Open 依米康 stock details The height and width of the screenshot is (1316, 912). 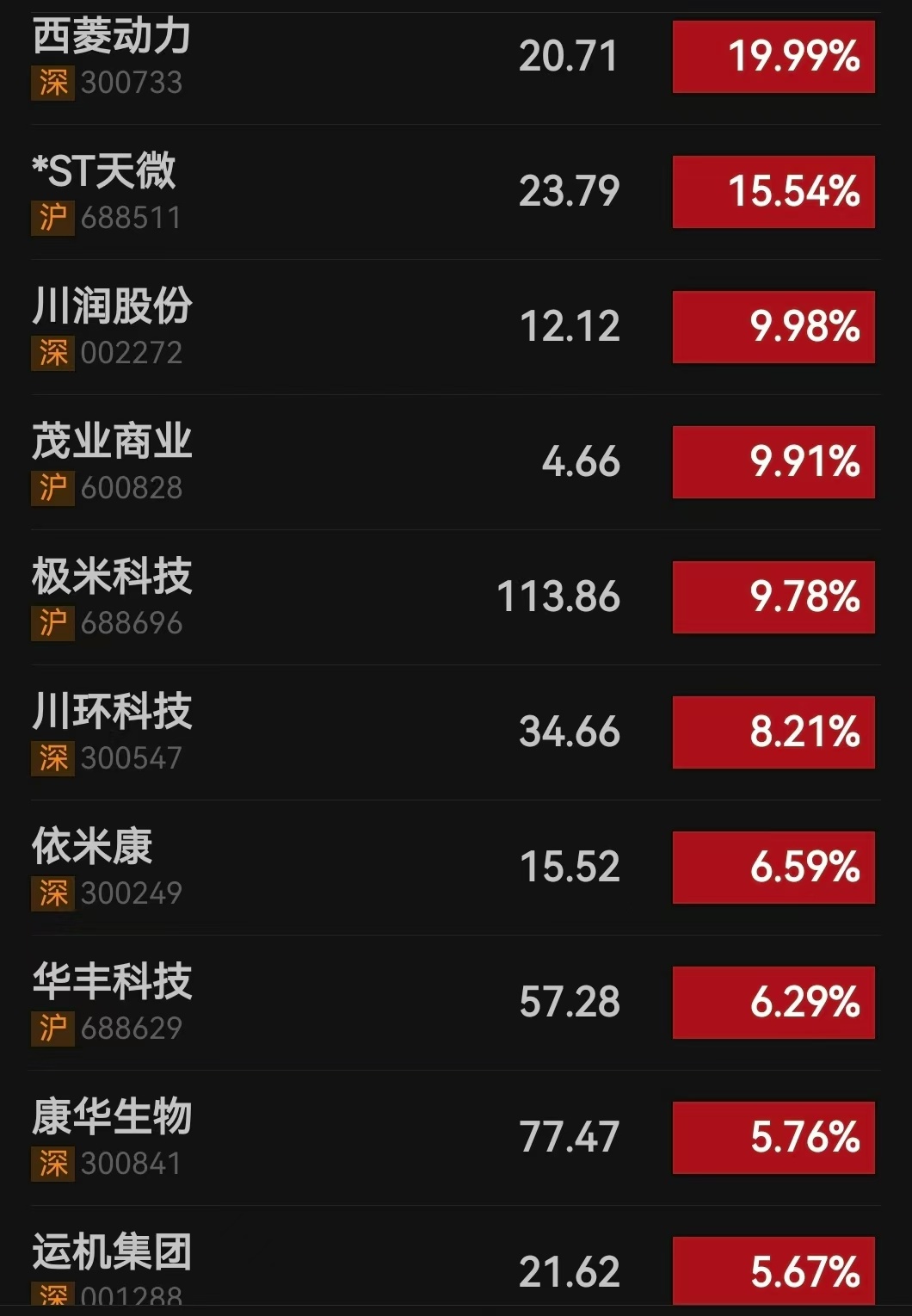click(x=456, y=868)
